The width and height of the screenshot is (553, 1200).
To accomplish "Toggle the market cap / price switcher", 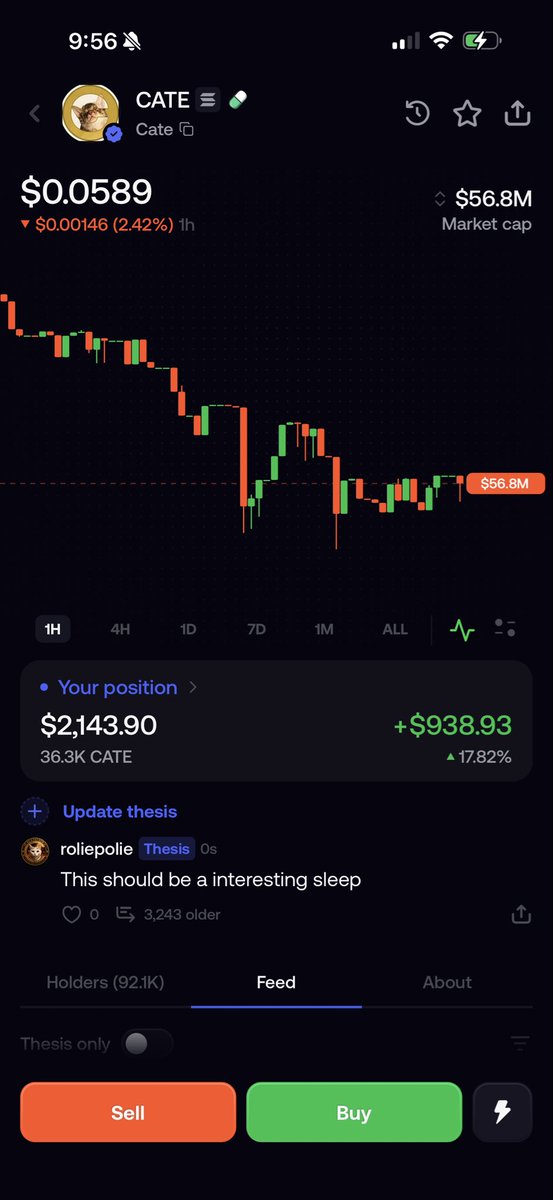I will click(x=439, y=198).
